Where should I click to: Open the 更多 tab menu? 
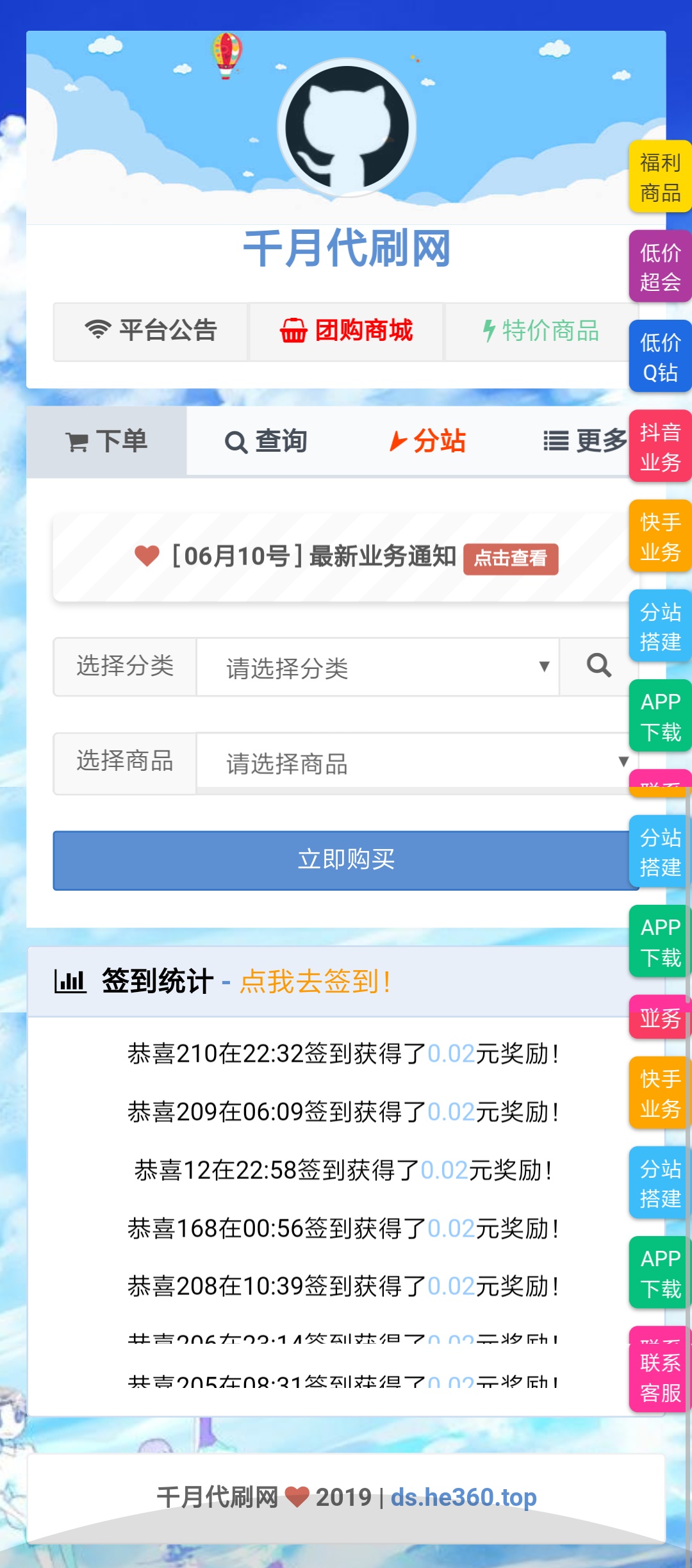[584, 441]
